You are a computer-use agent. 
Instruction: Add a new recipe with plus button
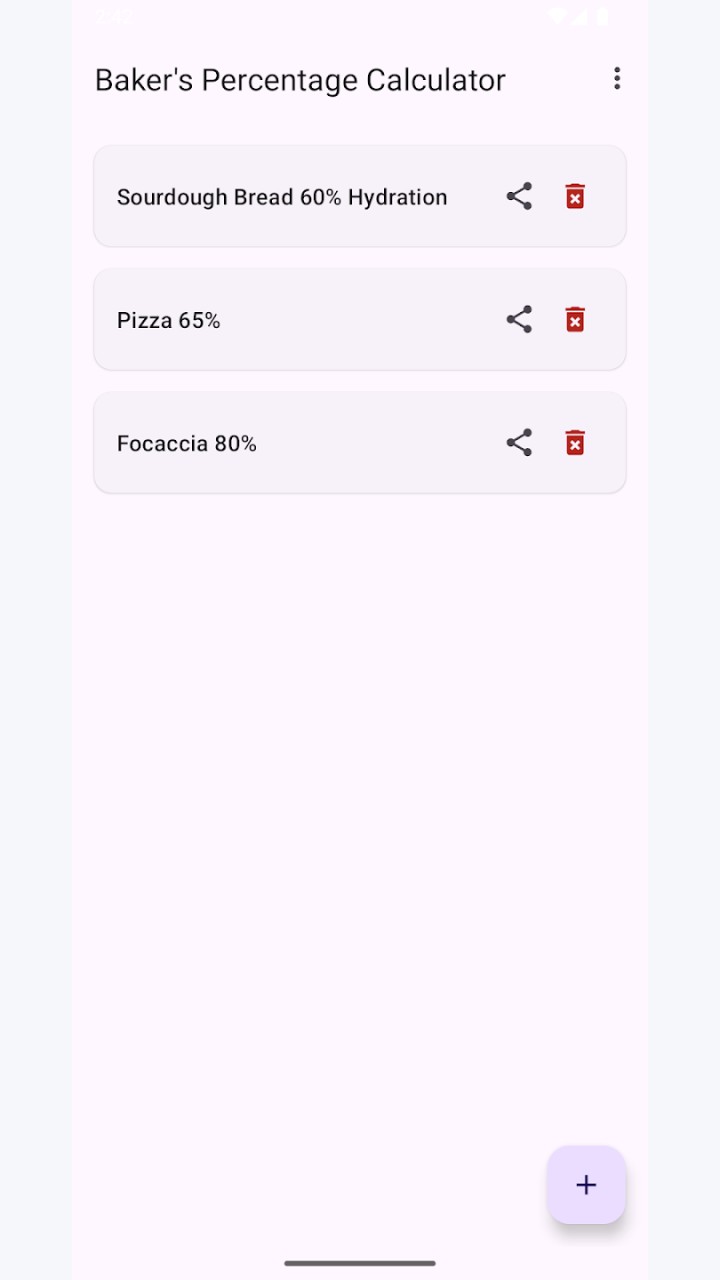coord(586,1185)
